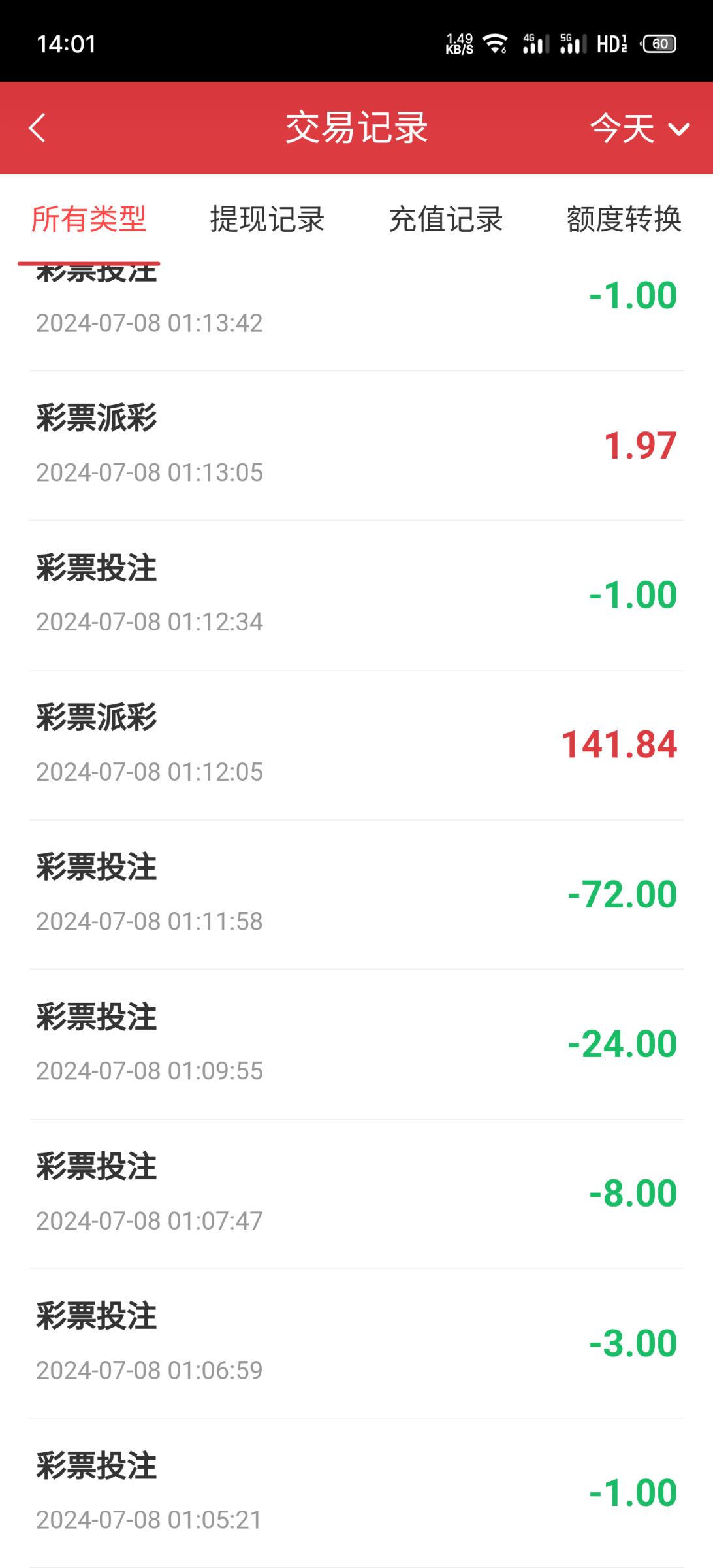The width and height of the screenshot is (713, 1568).
Task: Tap the back arrow to exit transaction records
Action: tap(37, 128)
